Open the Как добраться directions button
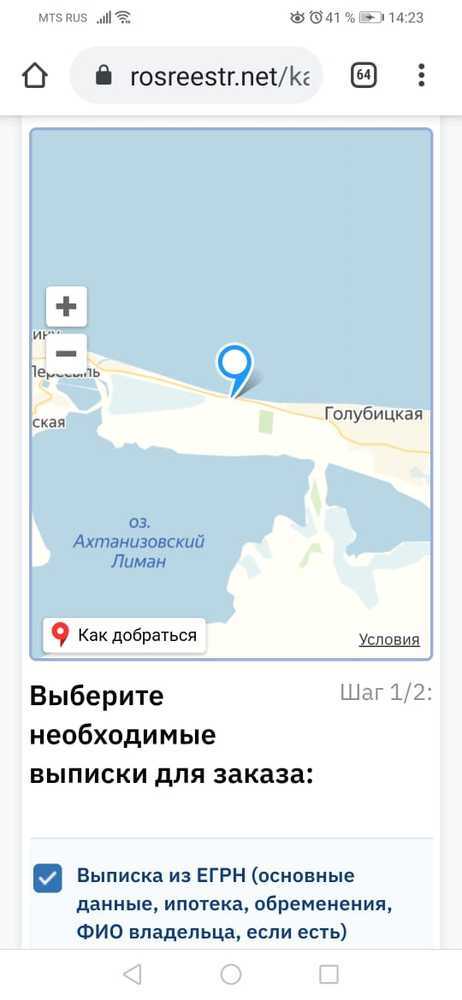Screen dimensions: 462x1000 (124, 635)
